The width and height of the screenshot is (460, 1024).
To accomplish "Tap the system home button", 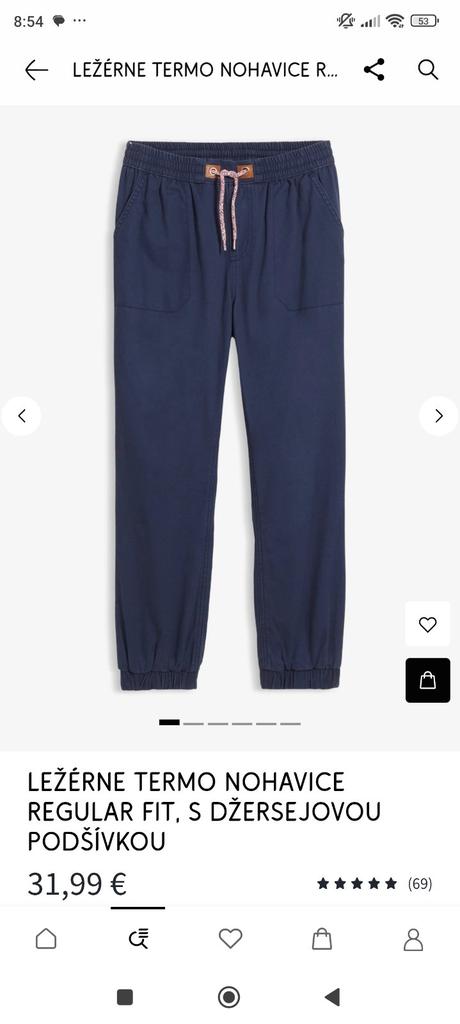I will coord(229,997).
